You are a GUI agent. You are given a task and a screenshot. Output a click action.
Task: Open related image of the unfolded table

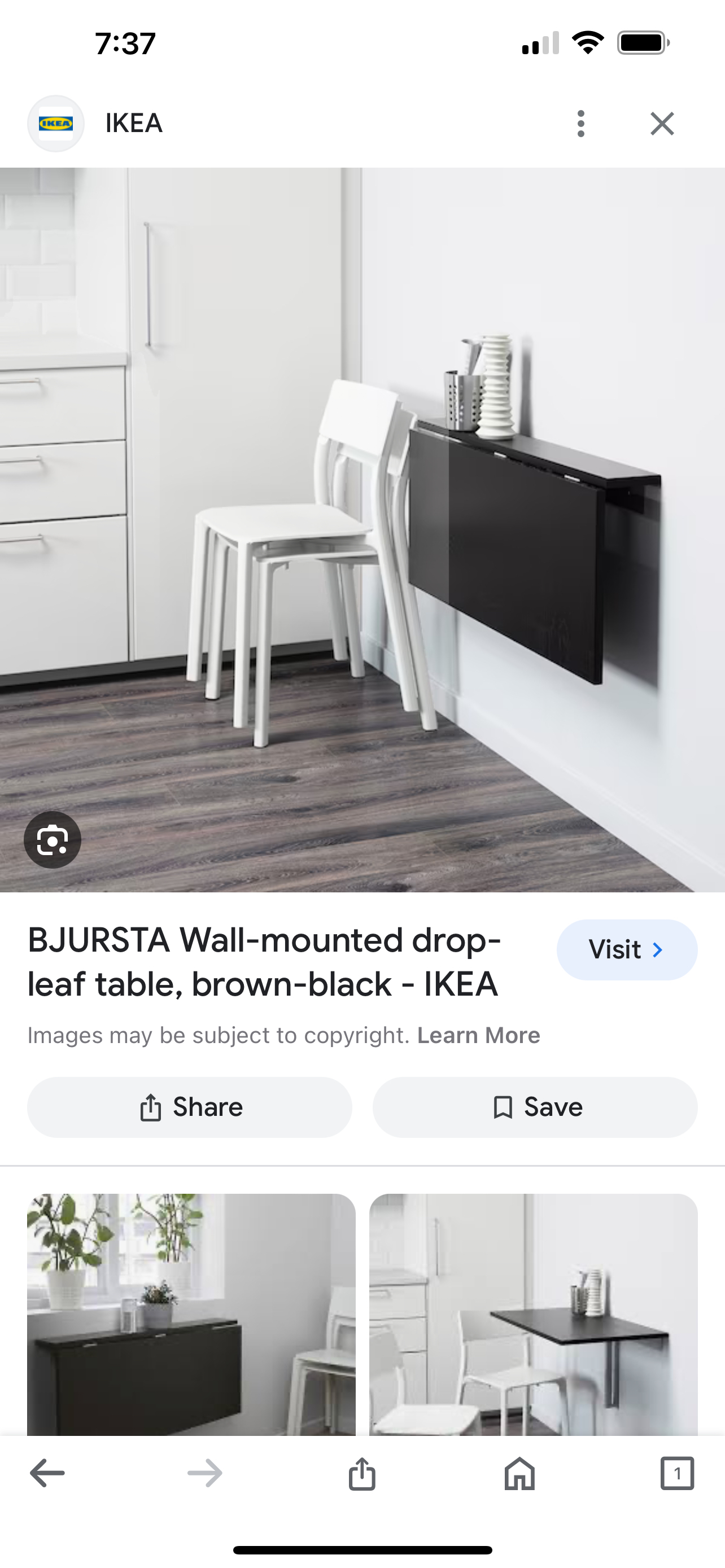point(533,1313)
